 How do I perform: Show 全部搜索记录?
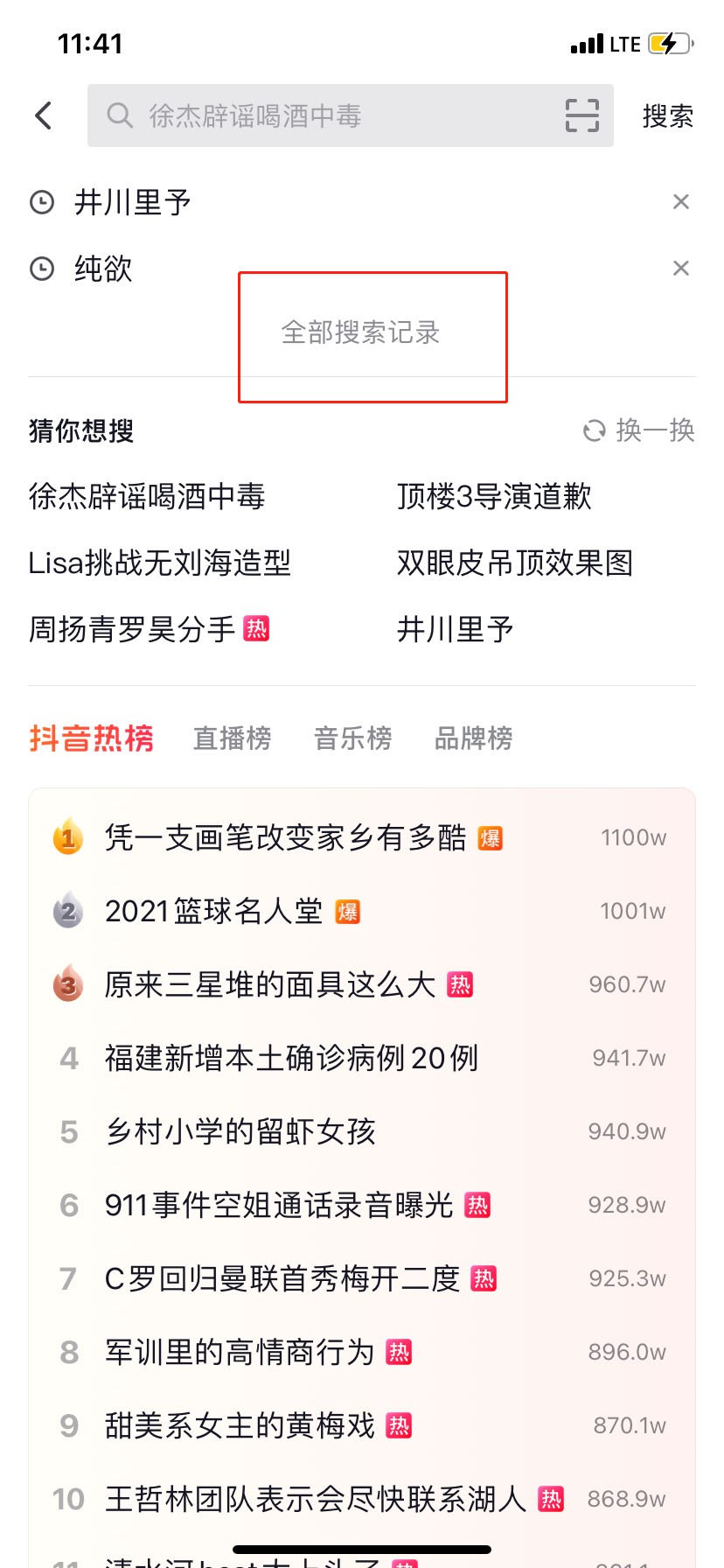(x=361, y=332)
